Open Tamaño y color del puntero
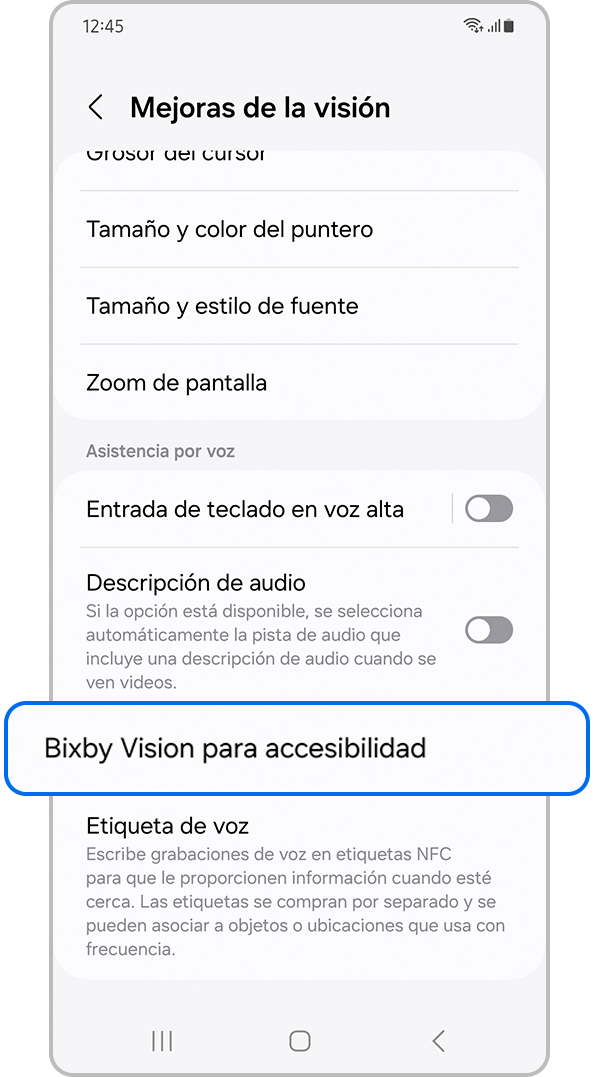 [230, 229]
